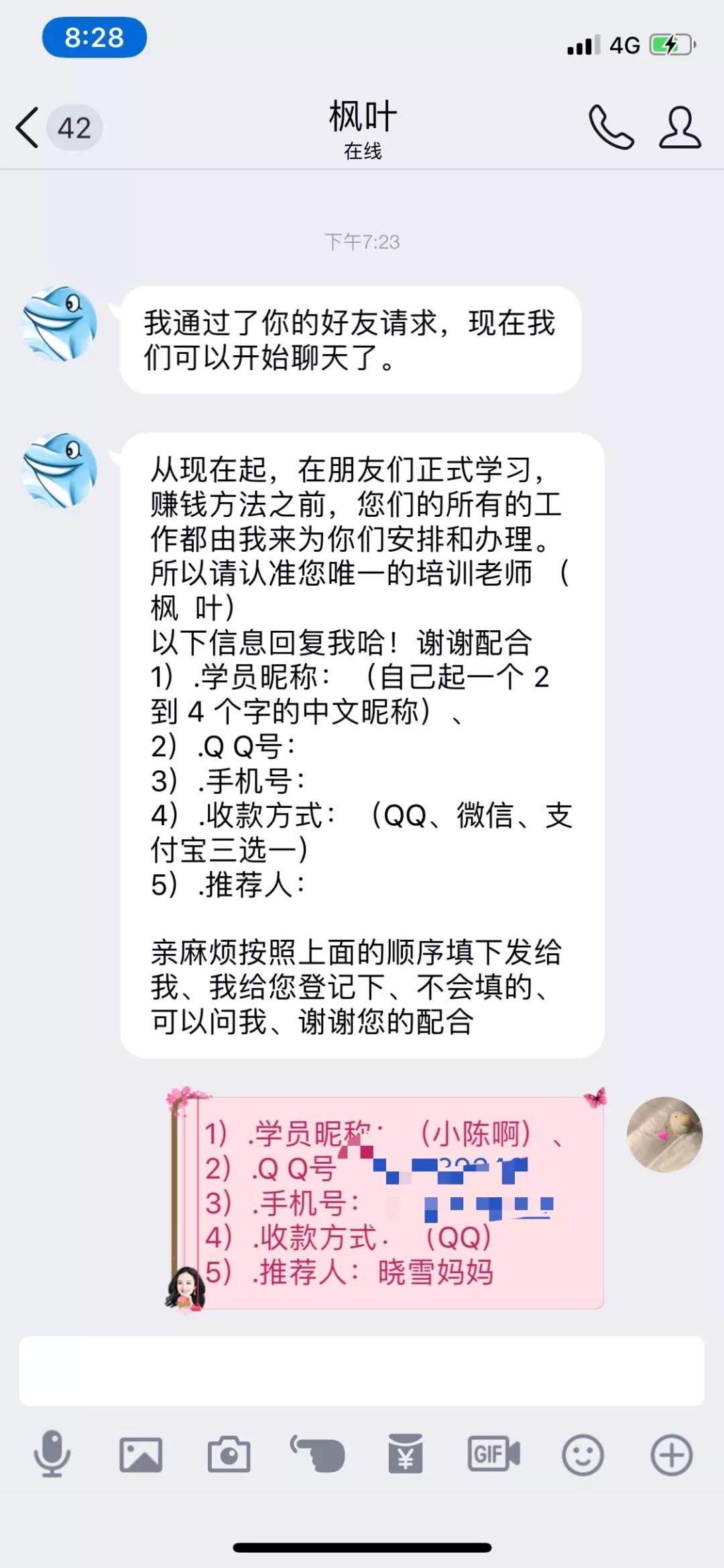
Task: Record a voice message with the microphone
Action: (x=52, y=1455)
